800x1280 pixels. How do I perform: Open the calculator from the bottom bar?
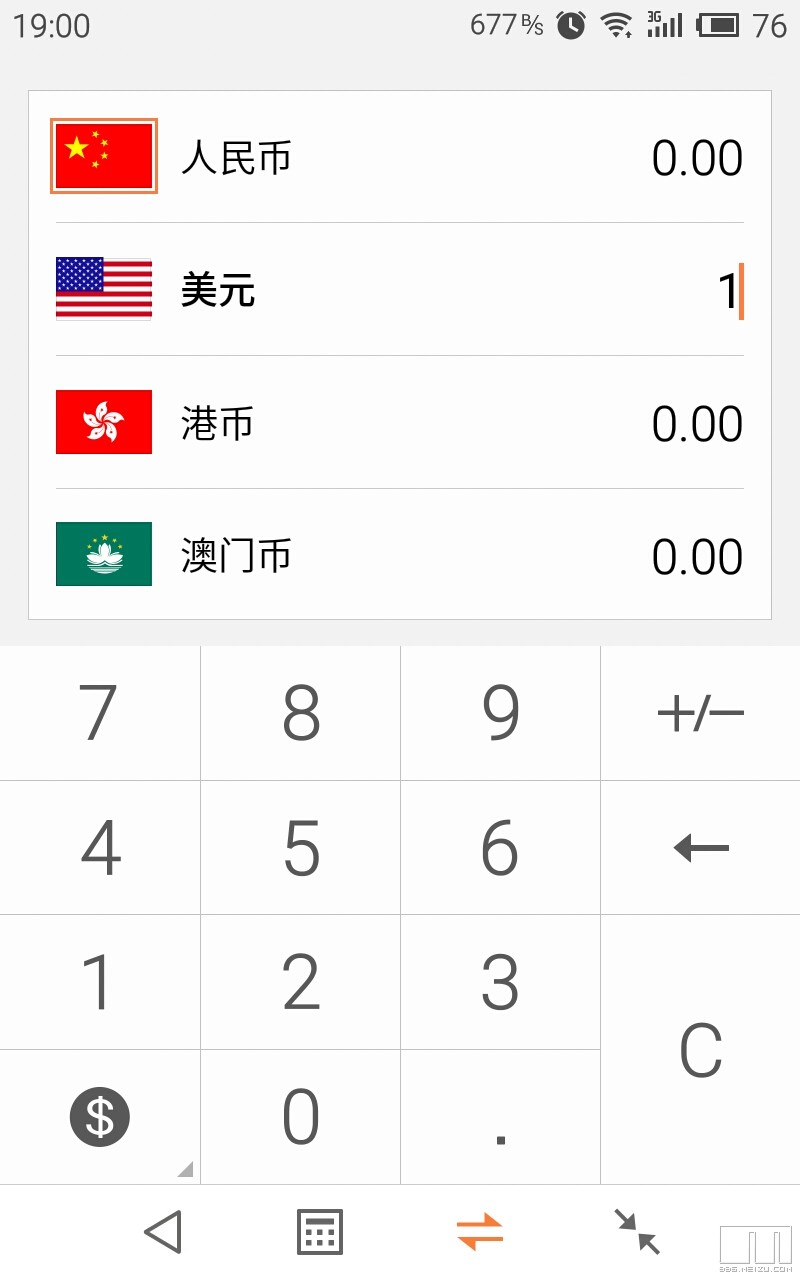tap(320, 1230)
